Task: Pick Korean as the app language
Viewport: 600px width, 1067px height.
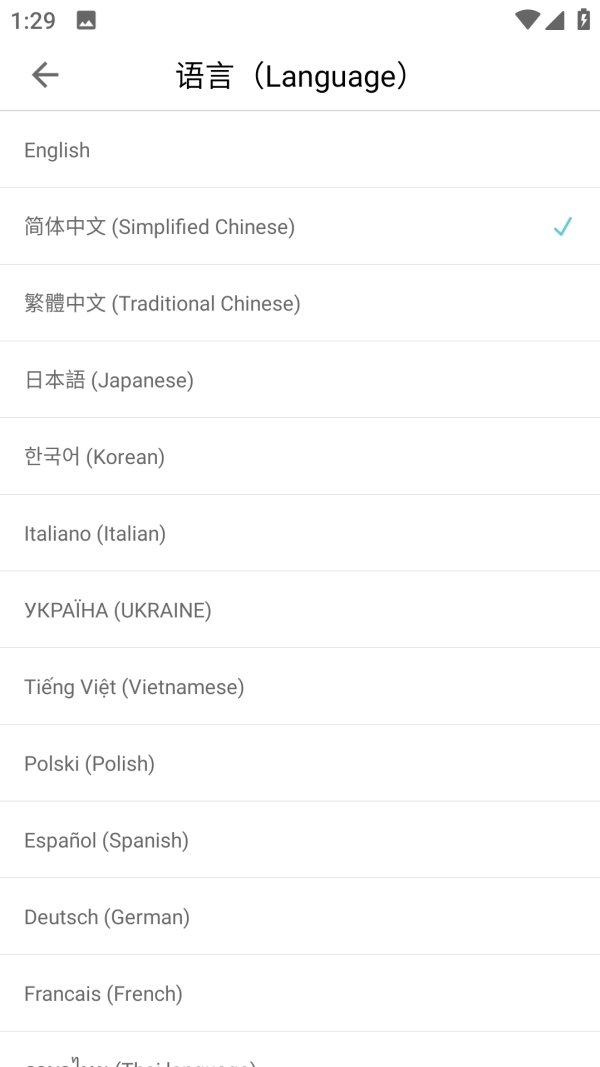Action: (94, 457)
